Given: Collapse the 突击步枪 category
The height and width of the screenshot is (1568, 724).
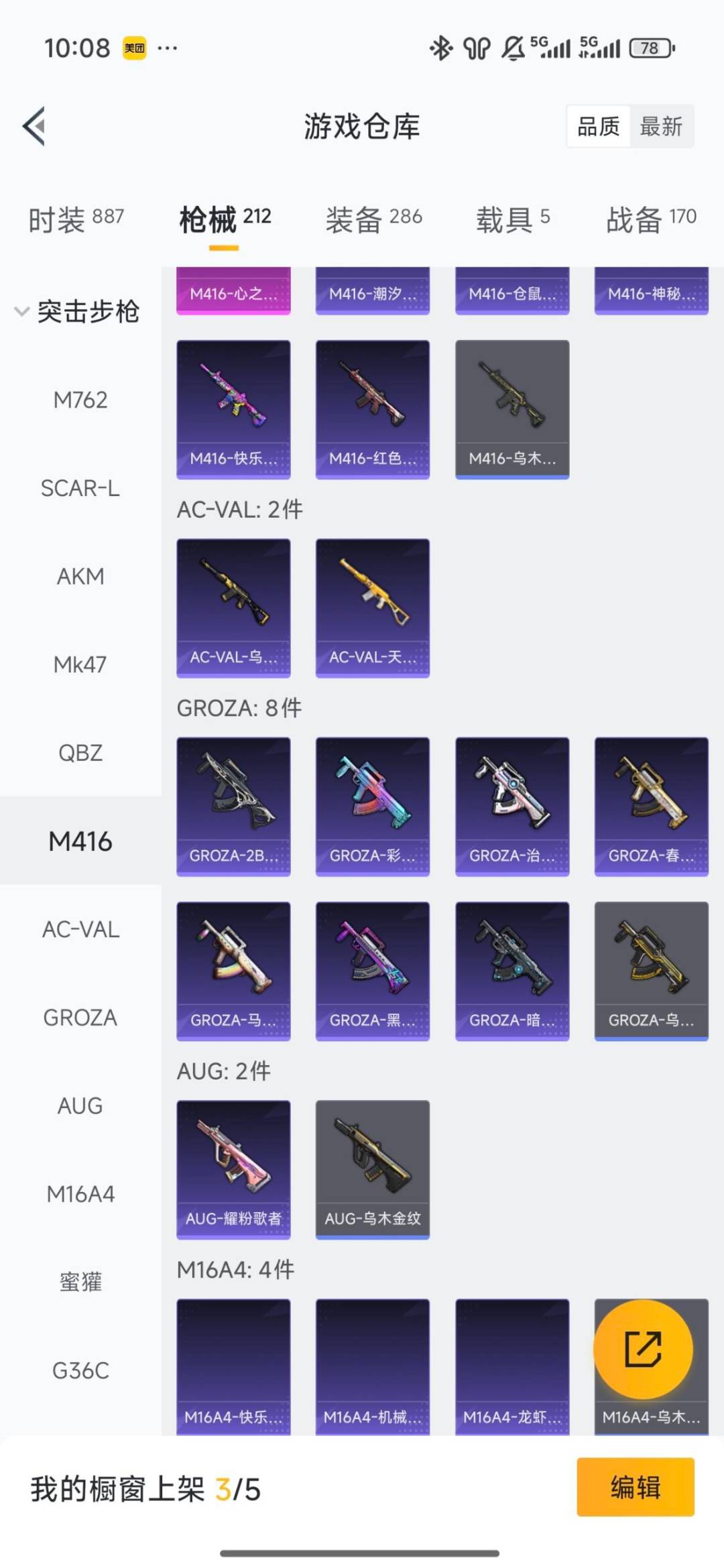Looking at the screenshot, I should pyautogui.click(x=77, y=312).
